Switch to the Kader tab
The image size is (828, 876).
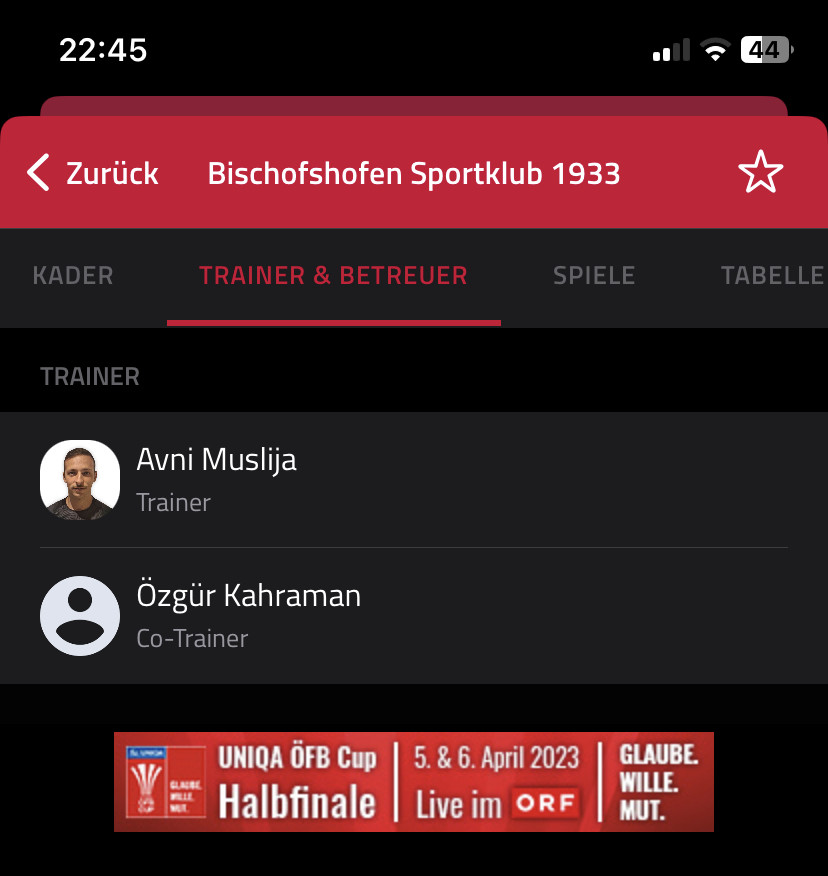73,275
